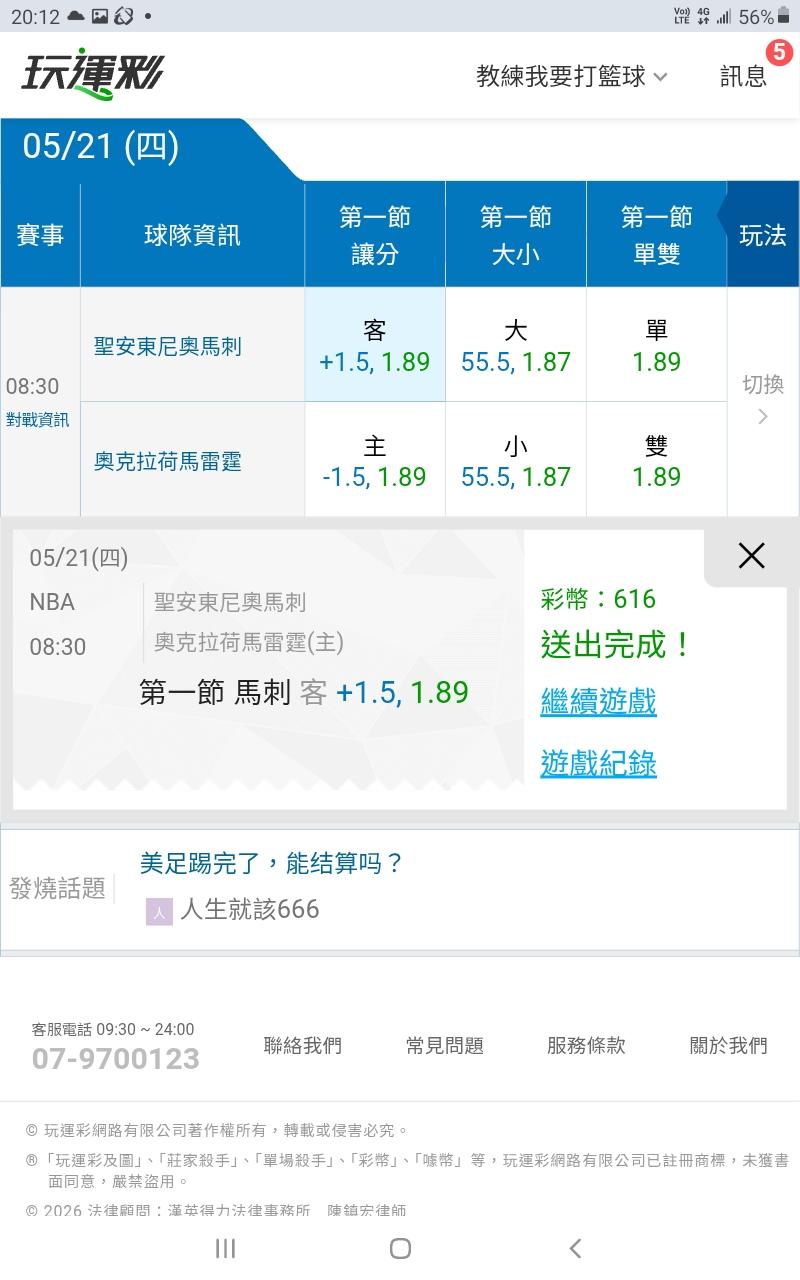Pick 大 55.5, 1.87 over bet
This screenshot has height=1280, width=800.
(516, 345)
